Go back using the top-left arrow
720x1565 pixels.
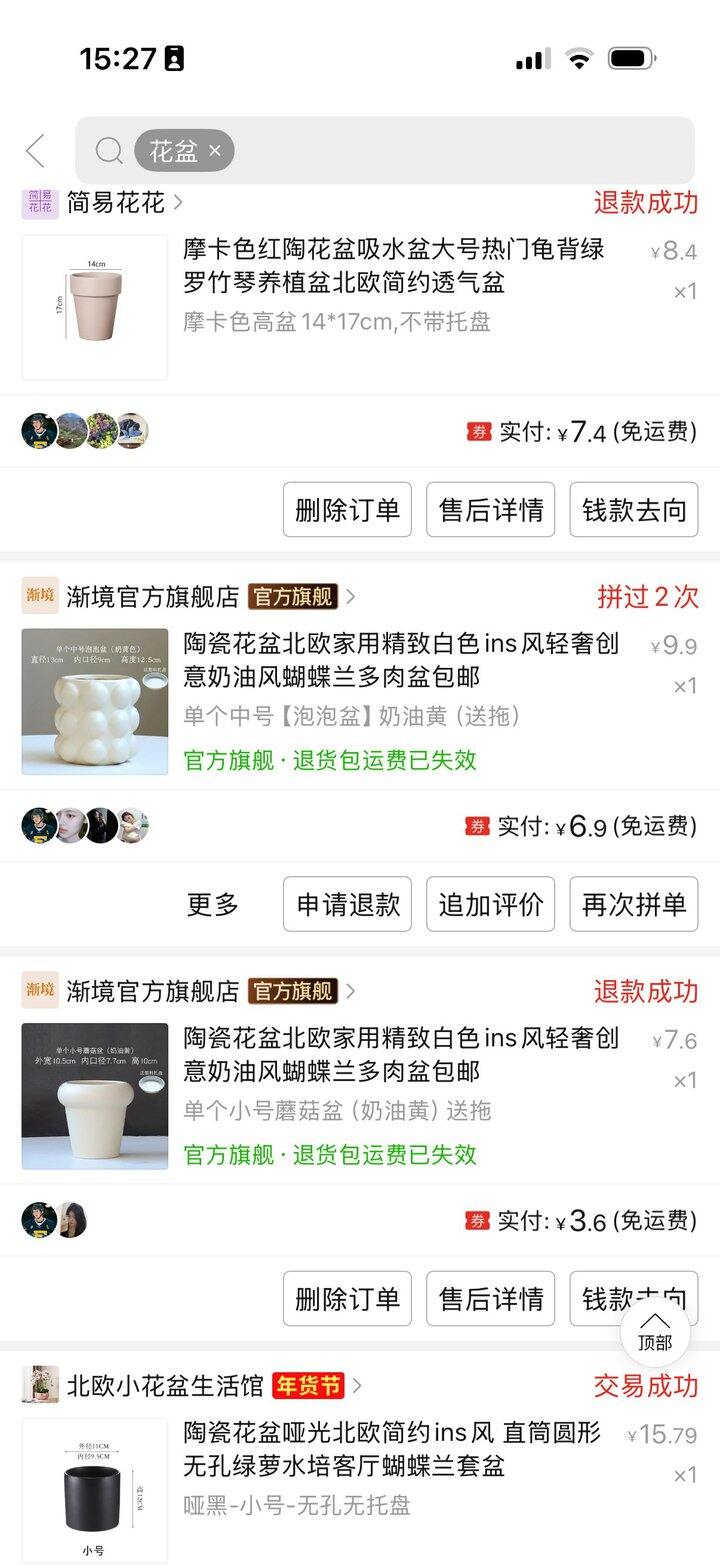point(36,151)
